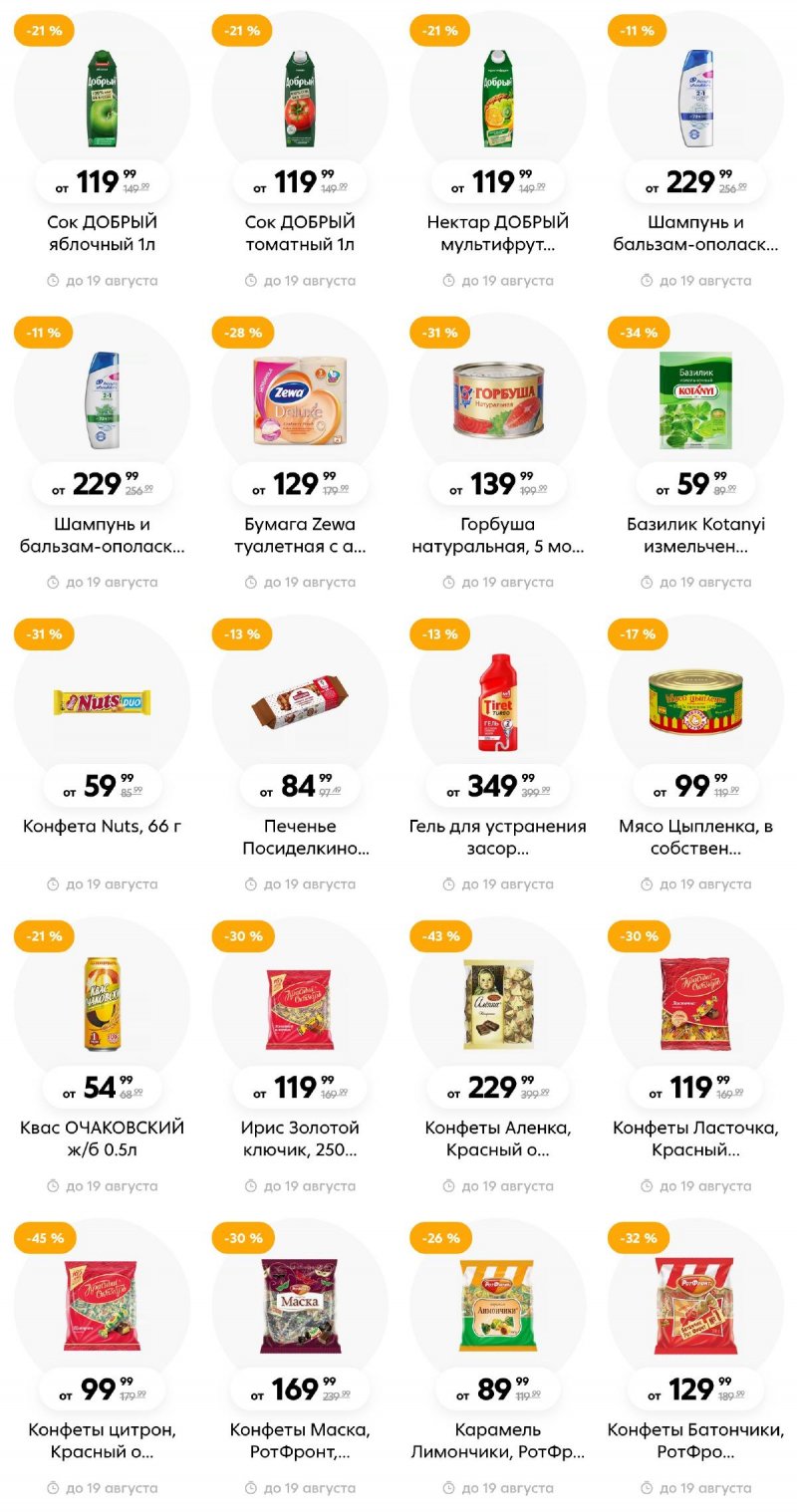Select Горбуша натуральная product
Image resolution: width=797 pixels, height=1512 pixels.
pyautogui.click(x=497, y=398)
